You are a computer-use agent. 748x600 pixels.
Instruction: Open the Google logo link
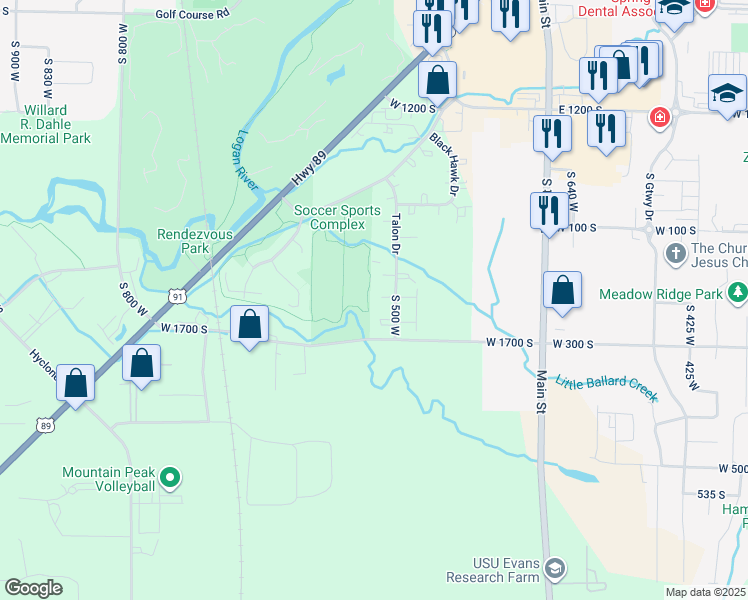(x=34, y=588)
